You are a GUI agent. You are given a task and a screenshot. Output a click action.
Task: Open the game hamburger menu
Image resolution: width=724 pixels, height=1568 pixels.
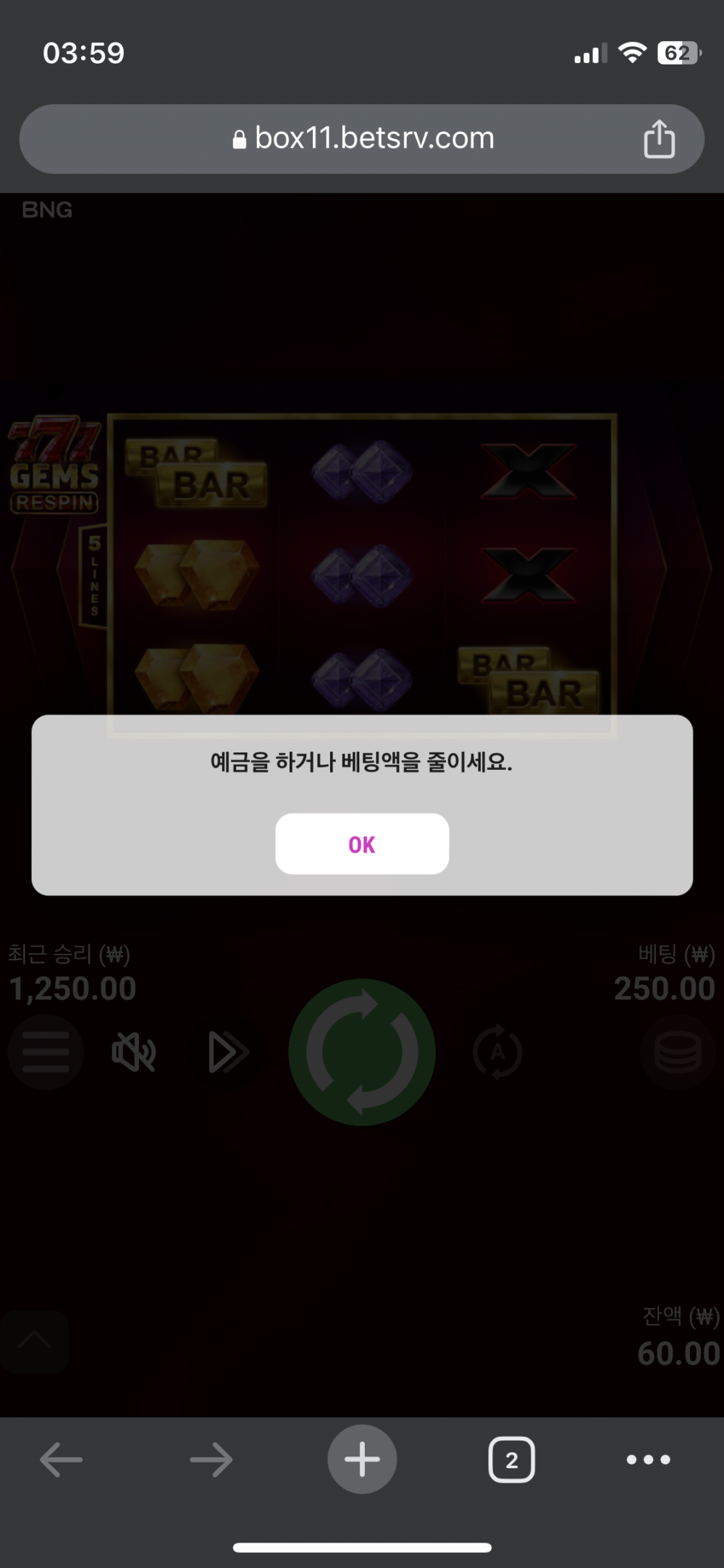[46, 1052]
